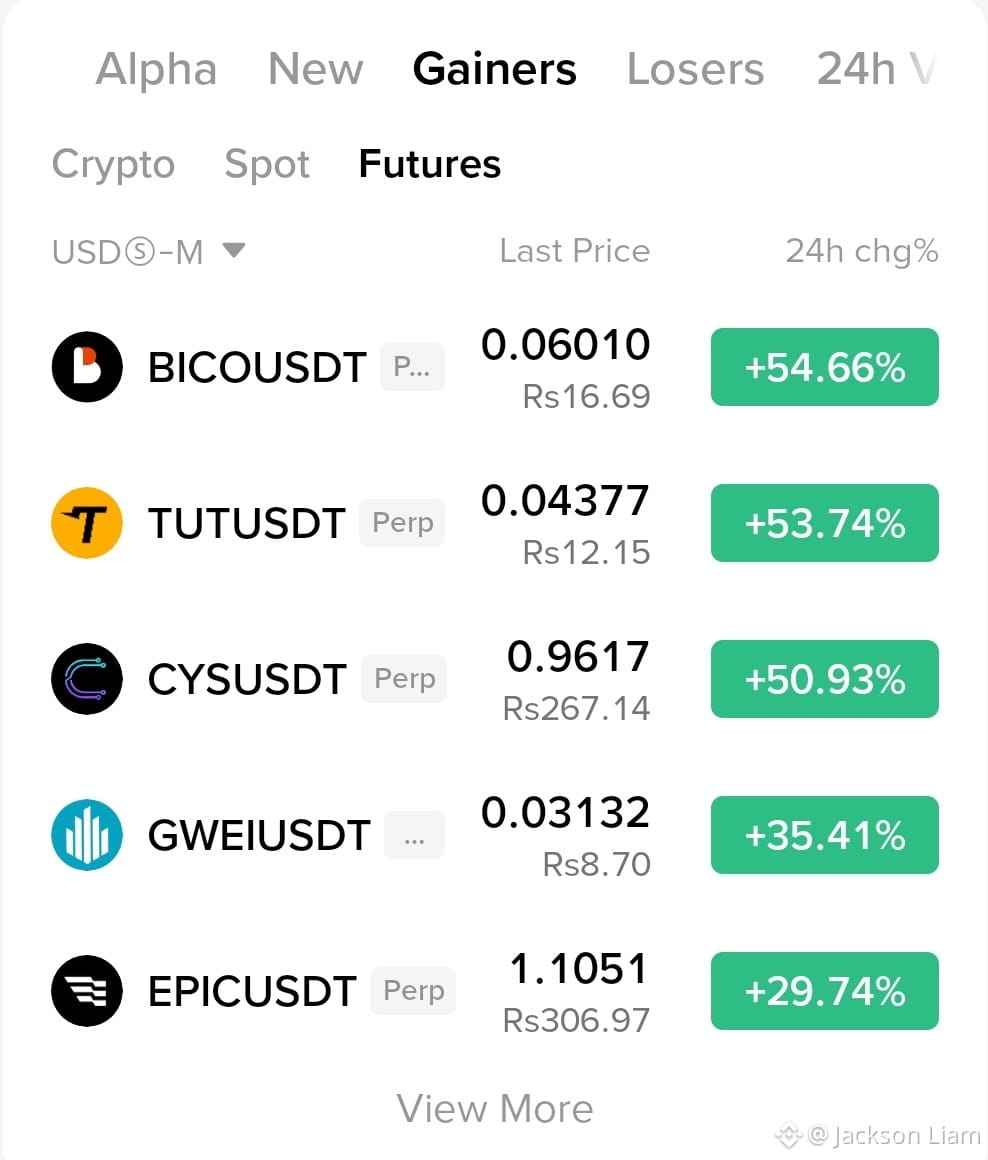988x1160 pixels.
Task: Open the CYSUSDT Perp pair
Action: pos(495,679)
